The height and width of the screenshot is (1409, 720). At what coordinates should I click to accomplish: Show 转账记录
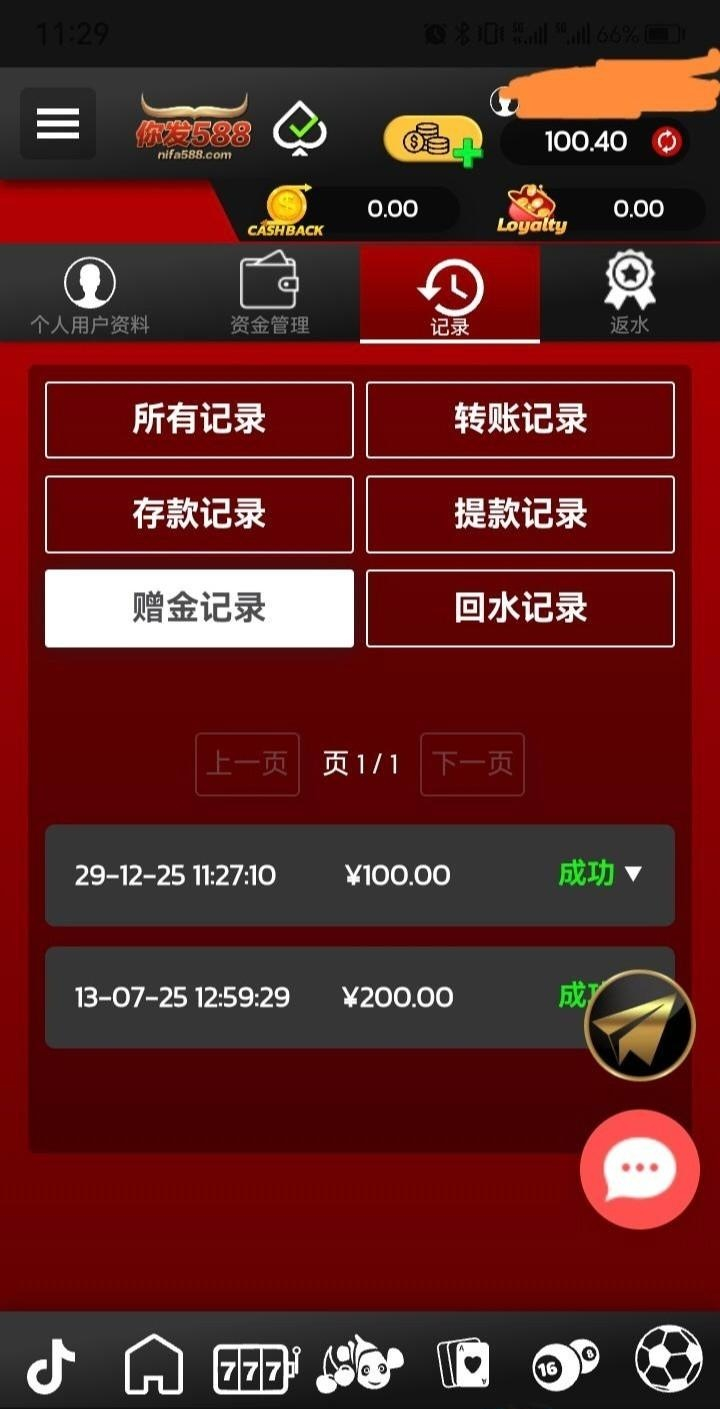[x=520, y=420]
